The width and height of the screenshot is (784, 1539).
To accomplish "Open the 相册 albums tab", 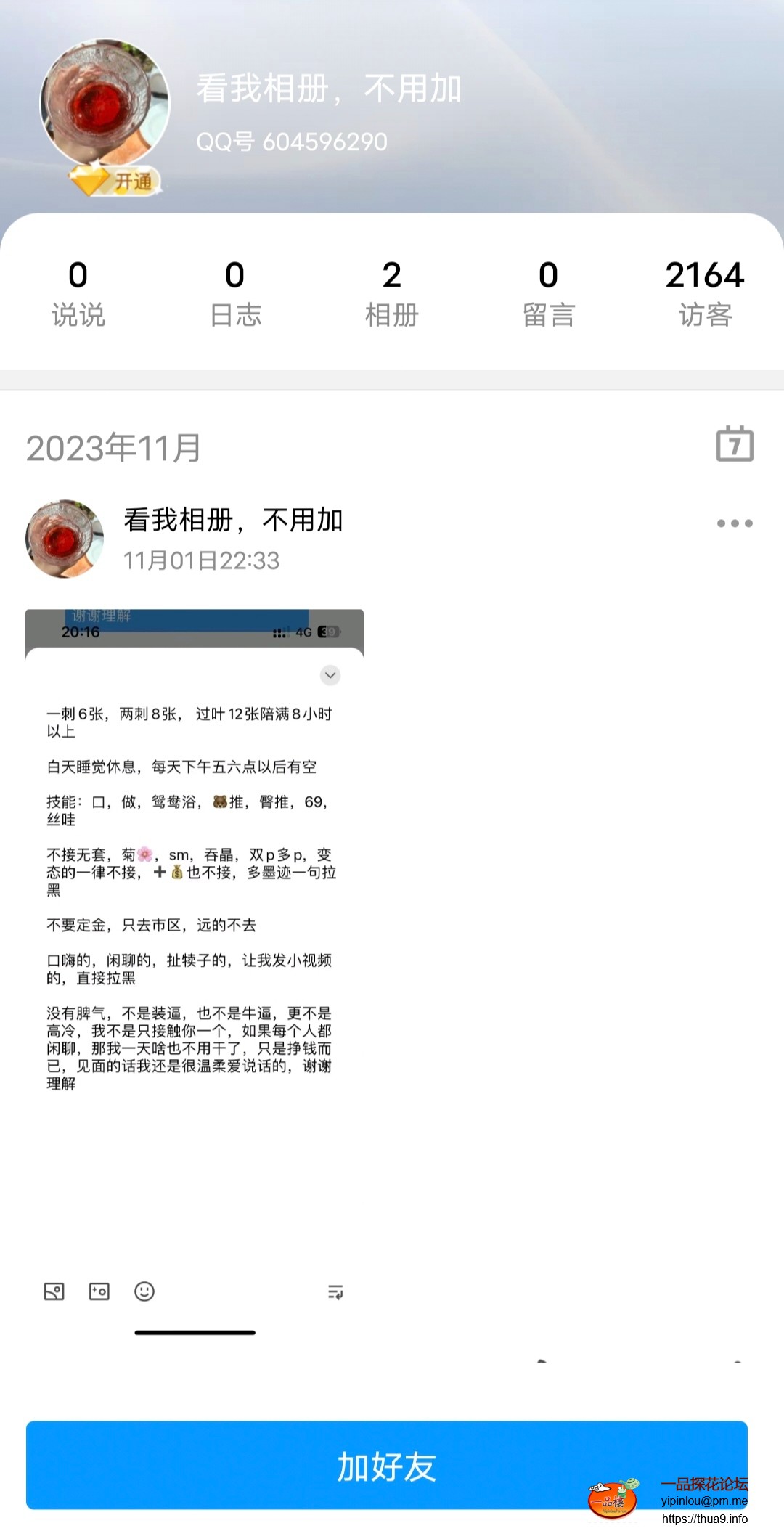I will tap(391, 293).
